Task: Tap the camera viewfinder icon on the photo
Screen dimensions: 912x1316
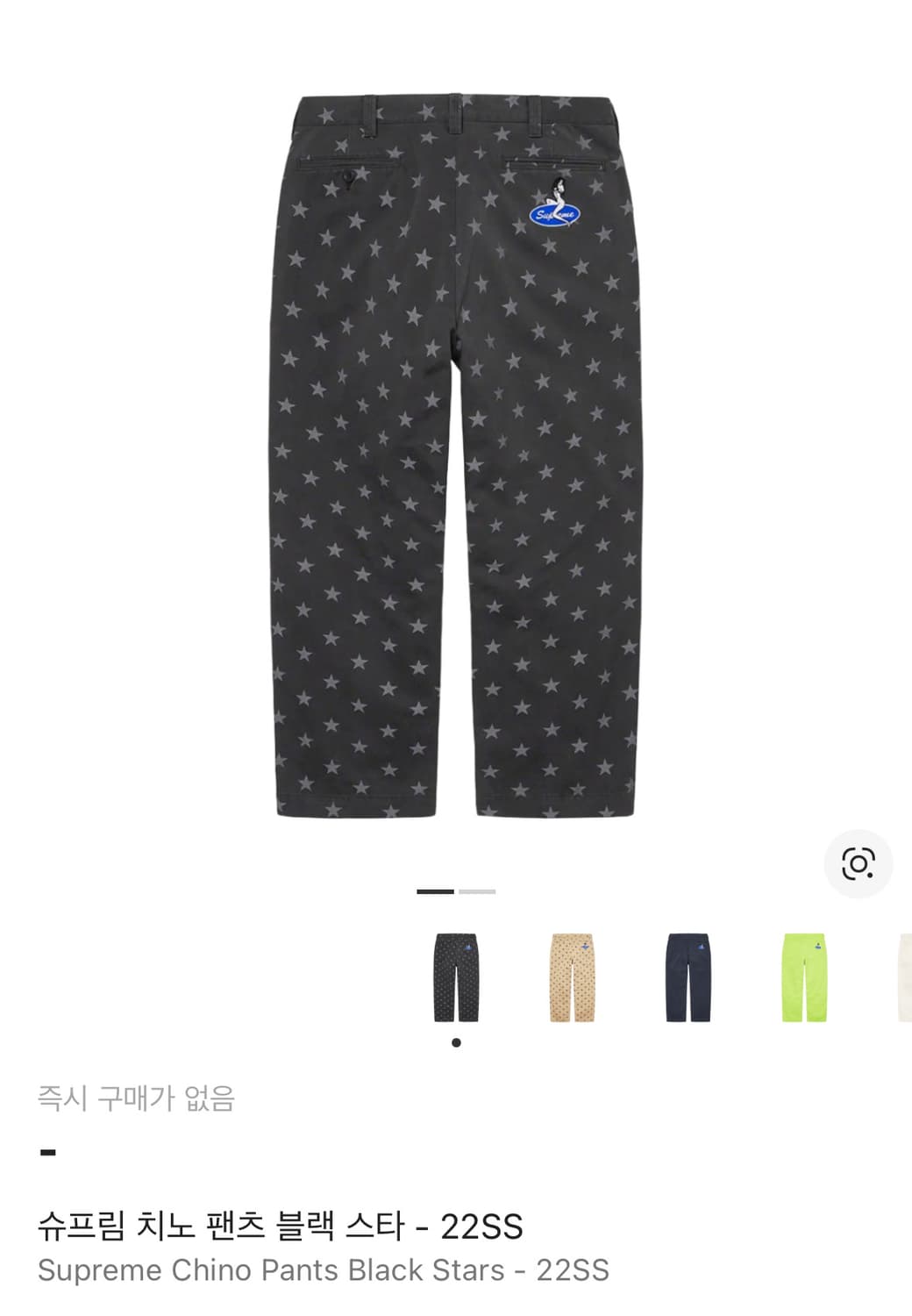Action: coord(858,864)
